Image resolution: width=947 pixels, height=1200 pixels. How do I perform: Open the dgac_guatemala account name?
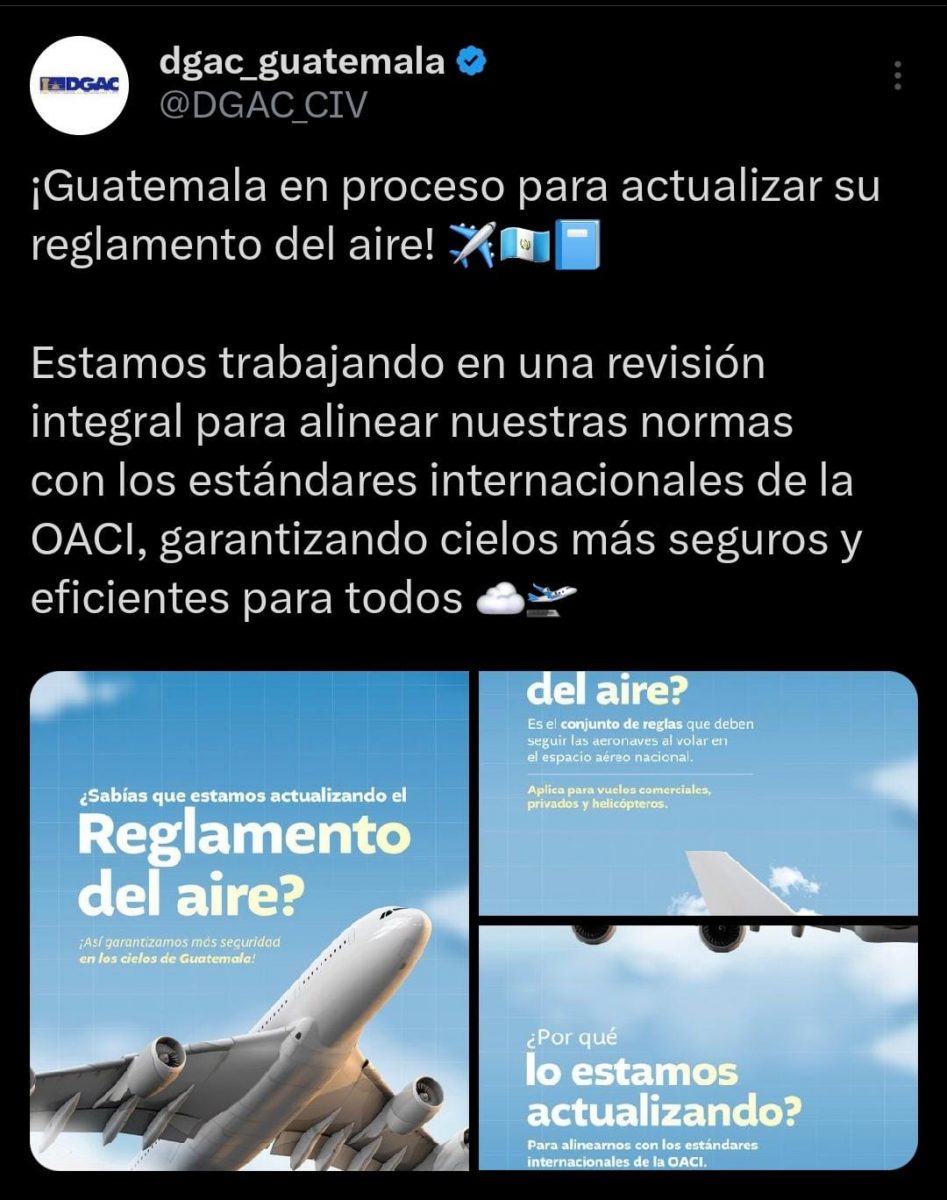[x=302, y=62]
